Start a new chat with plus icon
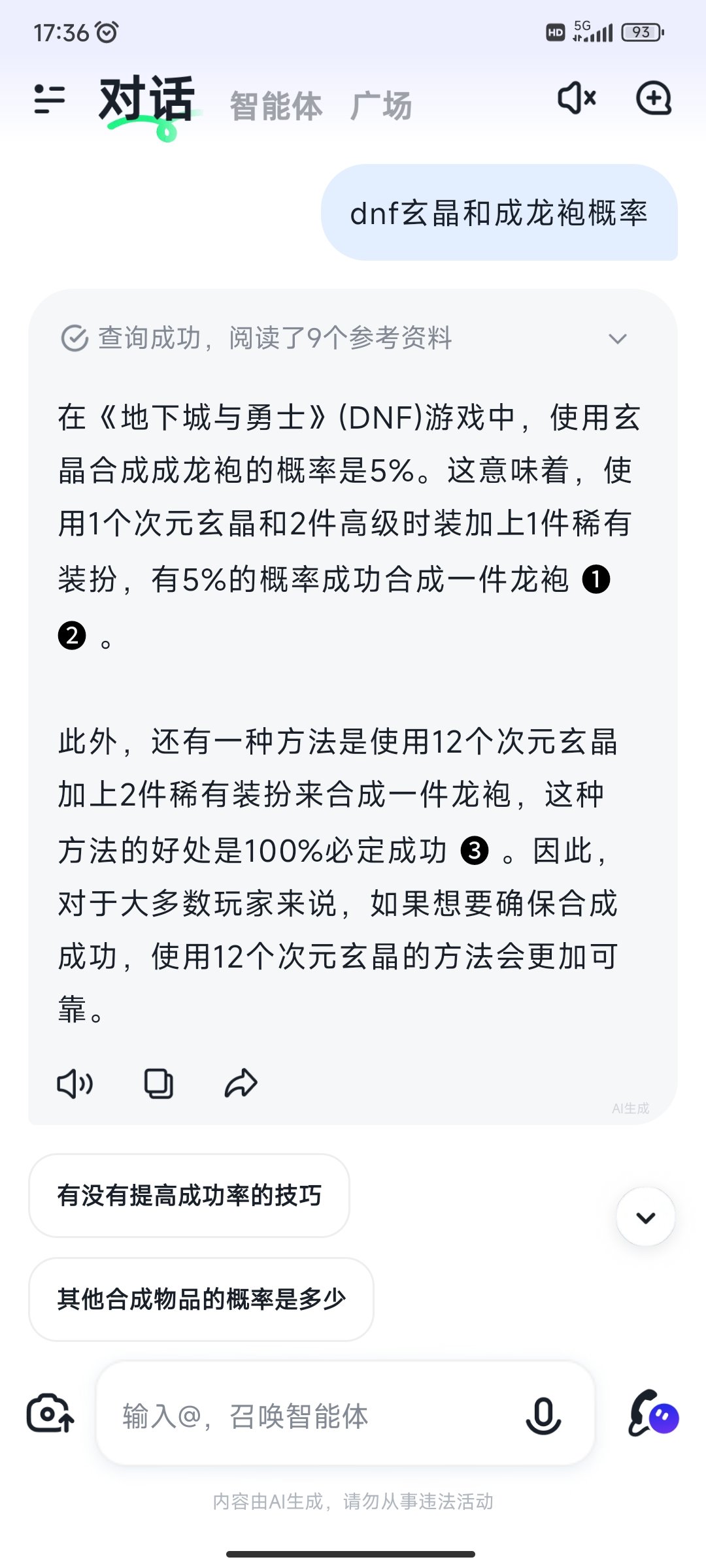The width and height of the screenshot is (706, 1568). coord(654,98)
